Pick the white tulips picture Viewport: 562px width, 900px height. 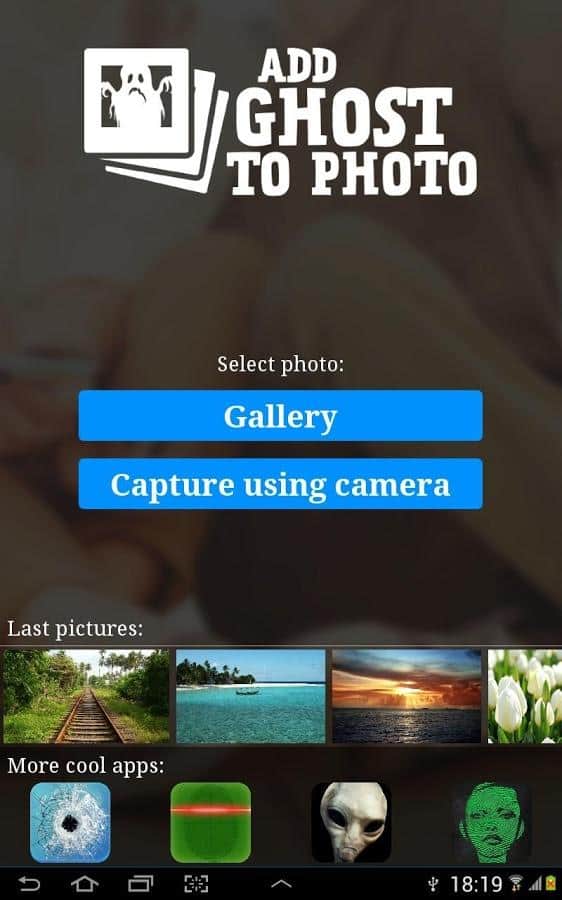click(525, 696)
